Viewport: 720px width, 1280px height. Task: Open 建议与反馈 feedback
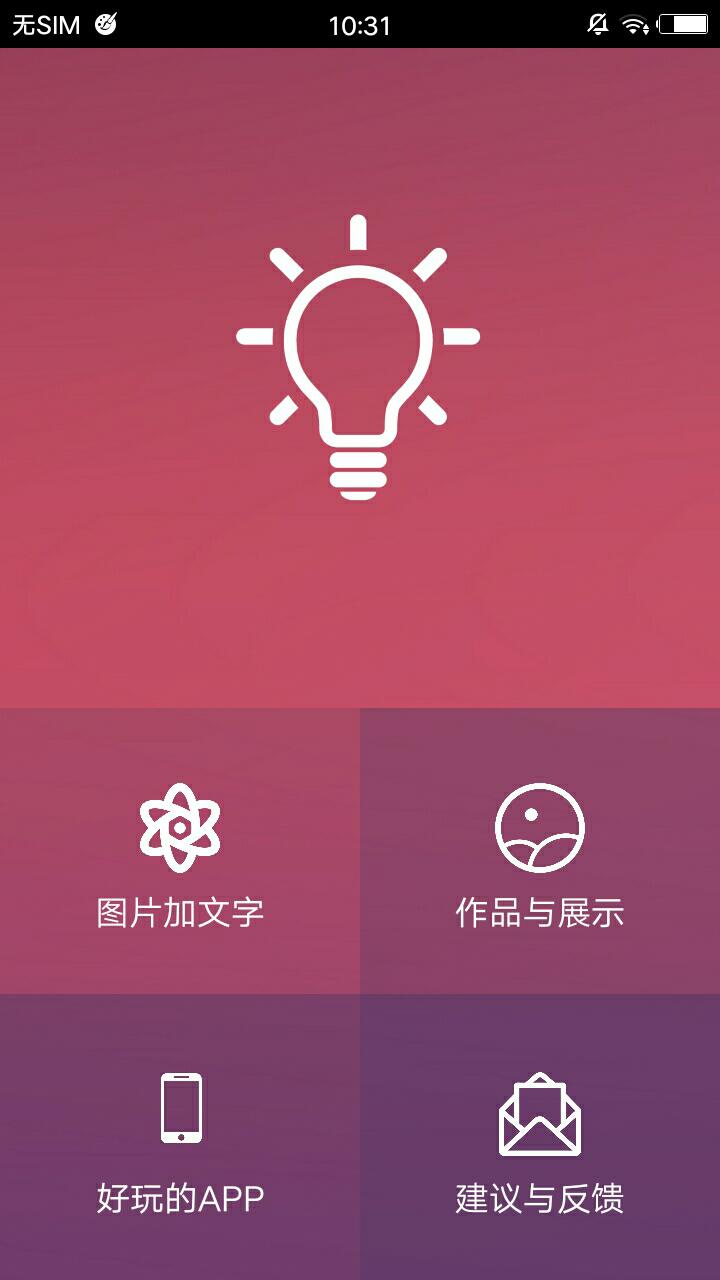pyautogui.click(x=540, y=1137)
